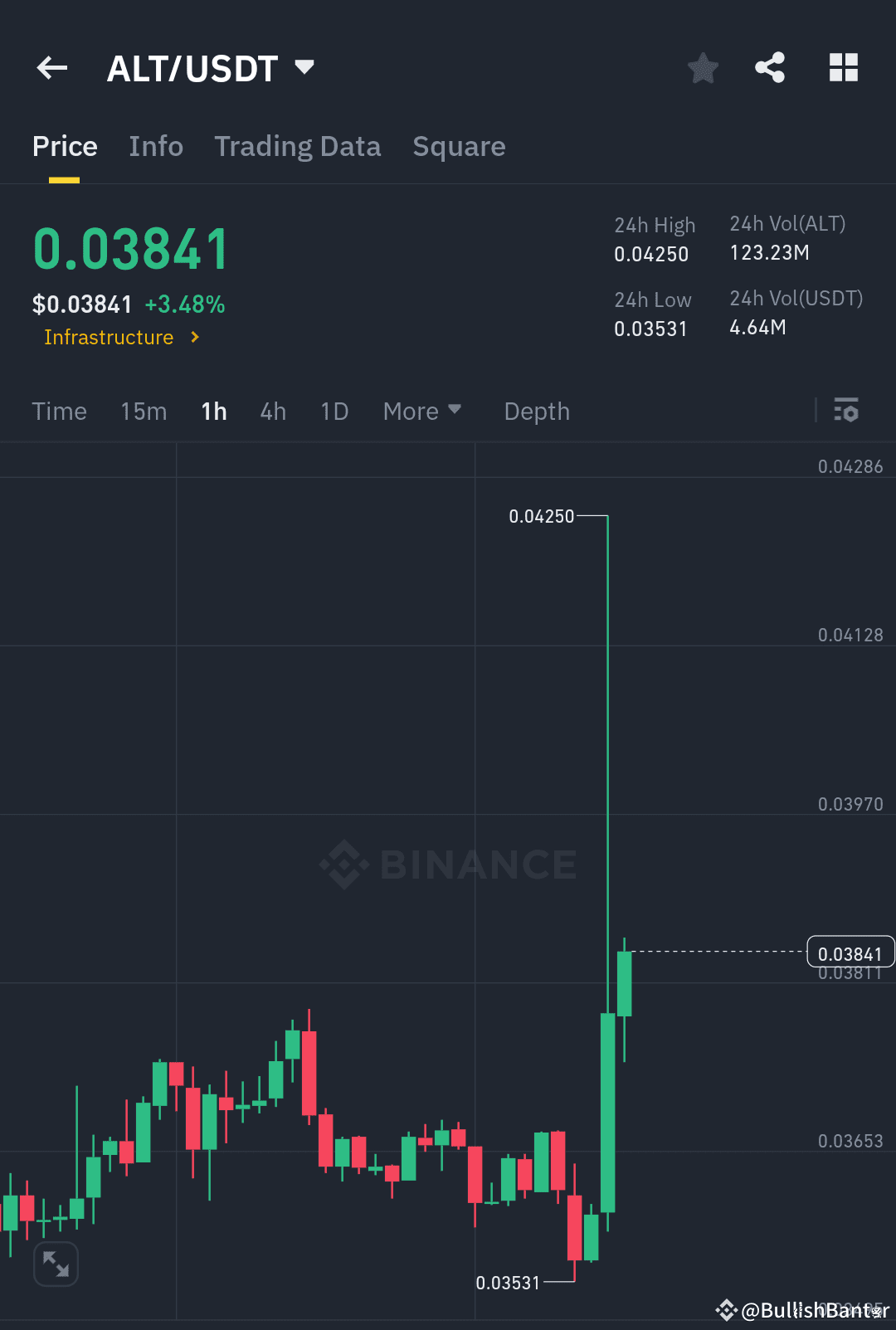Select the Info tab

155,146
